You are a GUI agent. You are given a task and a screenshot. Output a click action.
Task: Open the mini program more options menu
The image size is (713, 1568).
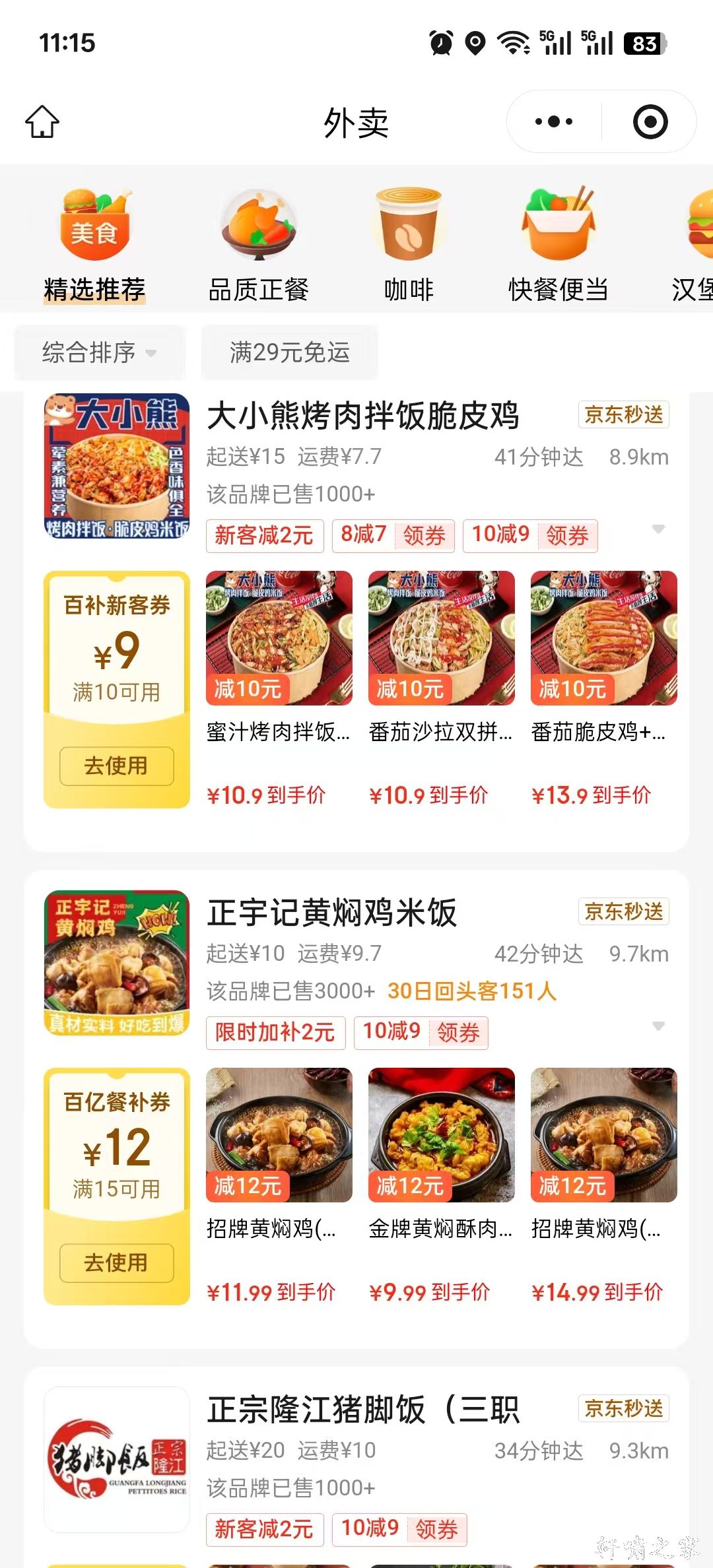pos(554,122)
